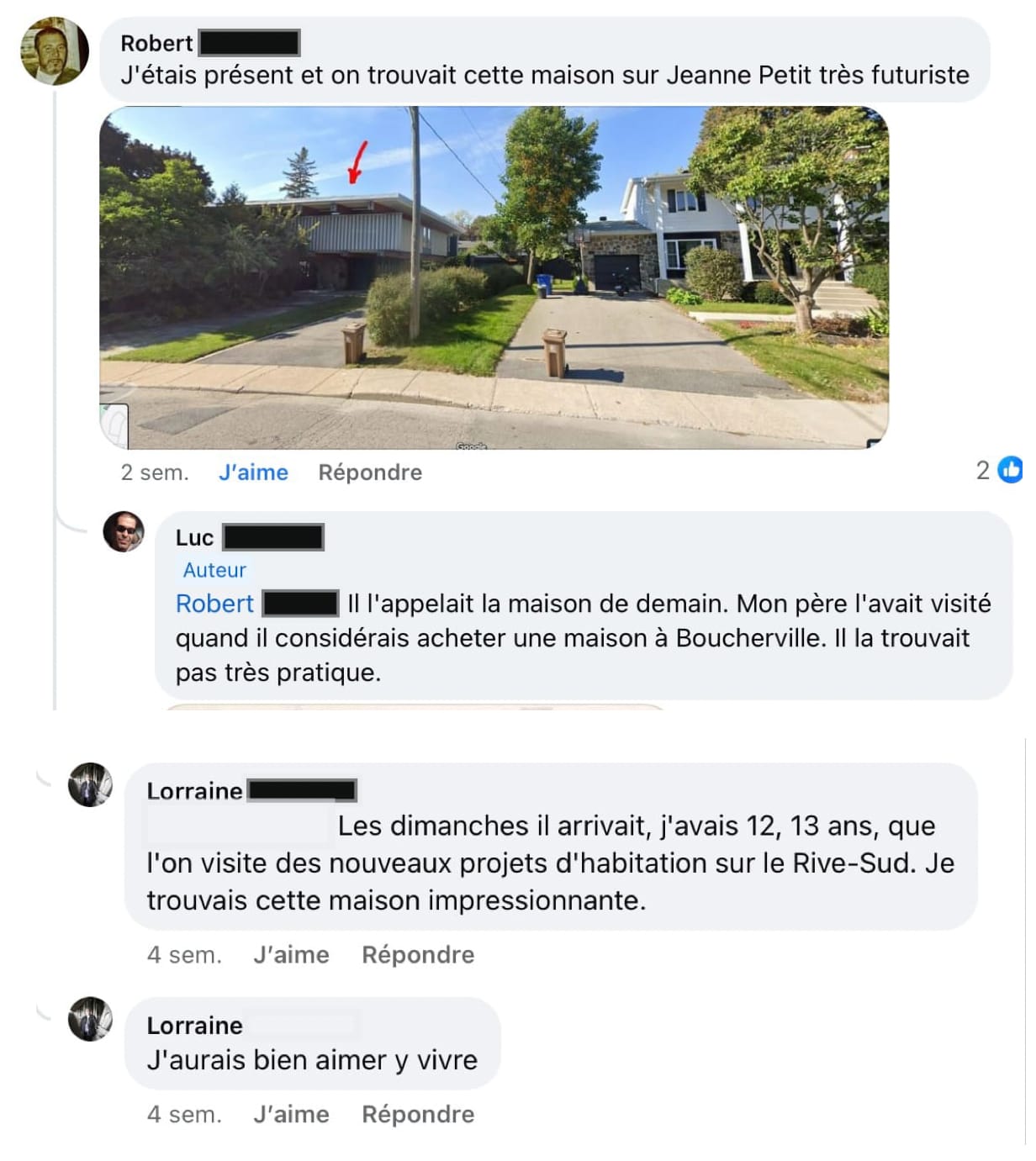Open Luc's profile picture
Viewport: 1036px width, 1161px height.
point(124,531)
